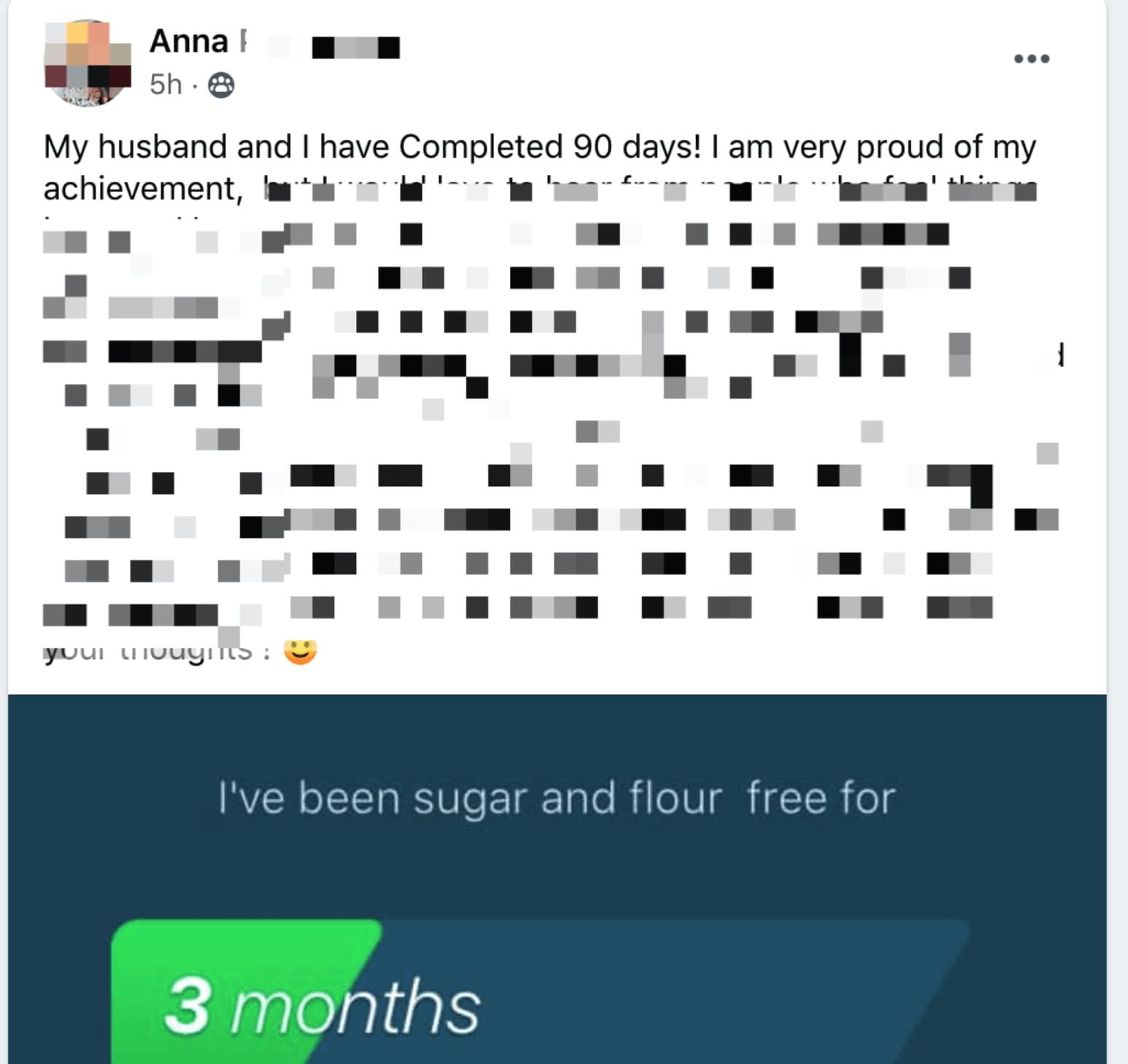Open the post's three-dot options menu
Viewport: 1128px width, 1064px height.
1032,58
